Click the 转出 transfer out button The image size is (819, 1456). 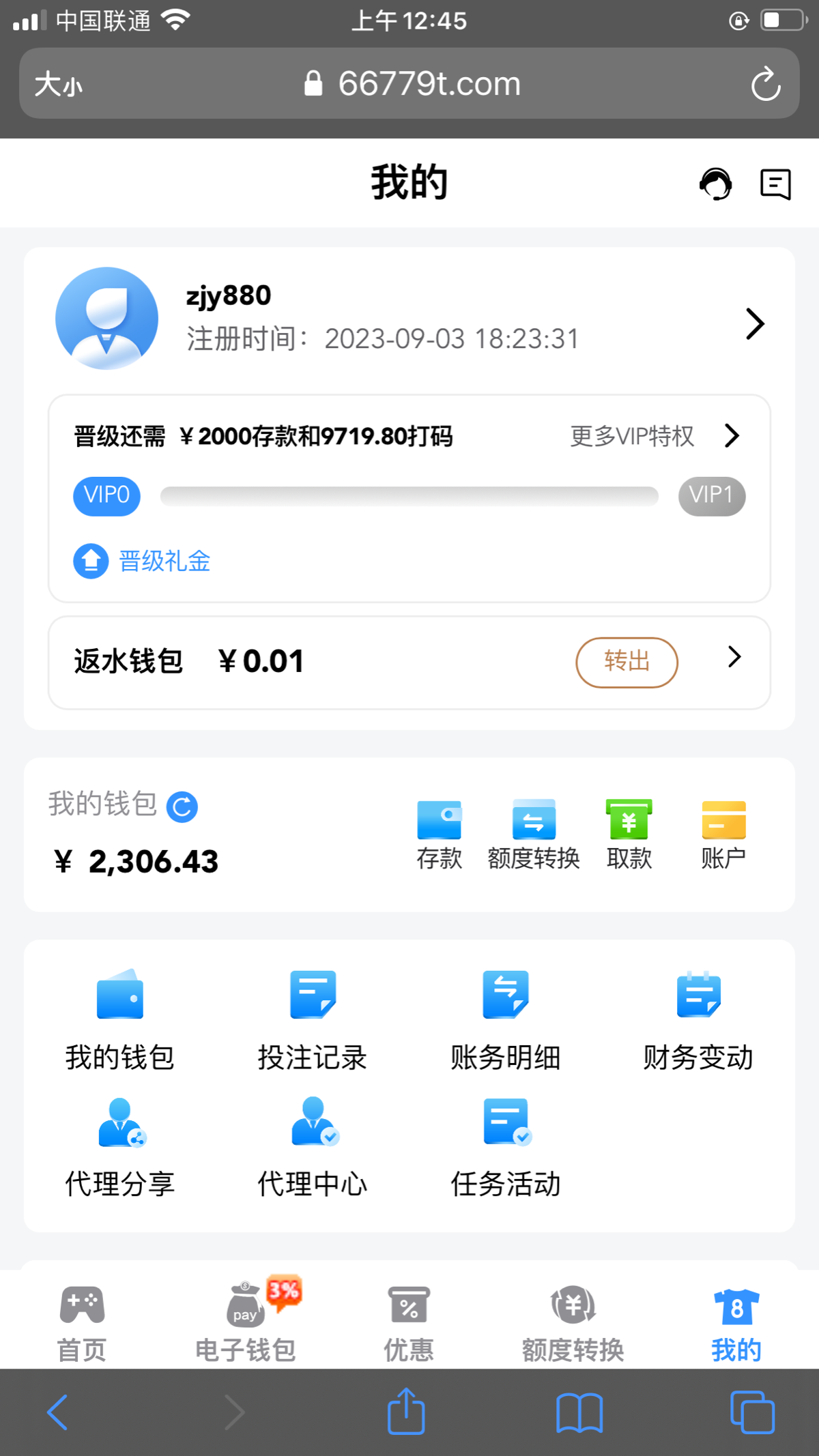click(627, 661)
